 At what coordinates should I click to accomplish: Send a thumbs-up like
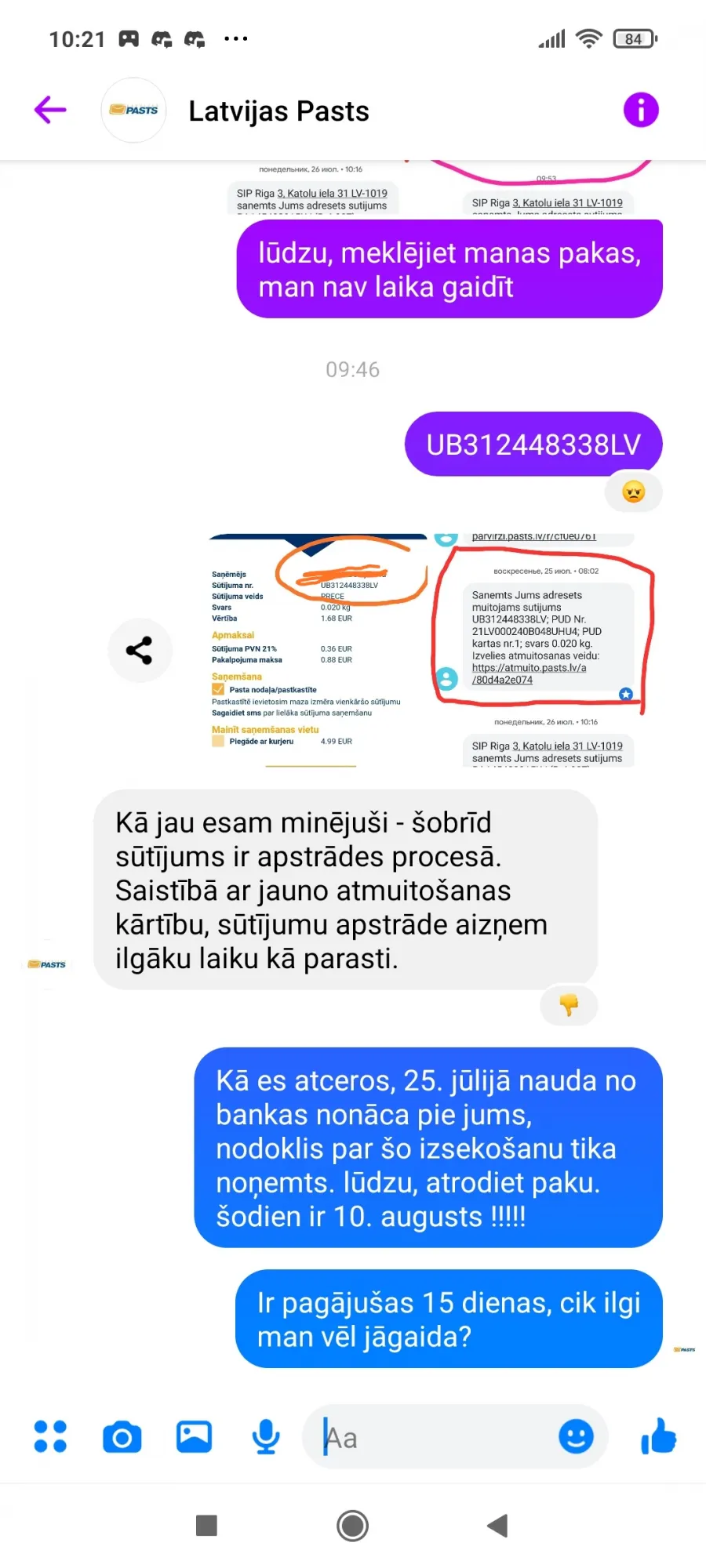point(658,1436)
